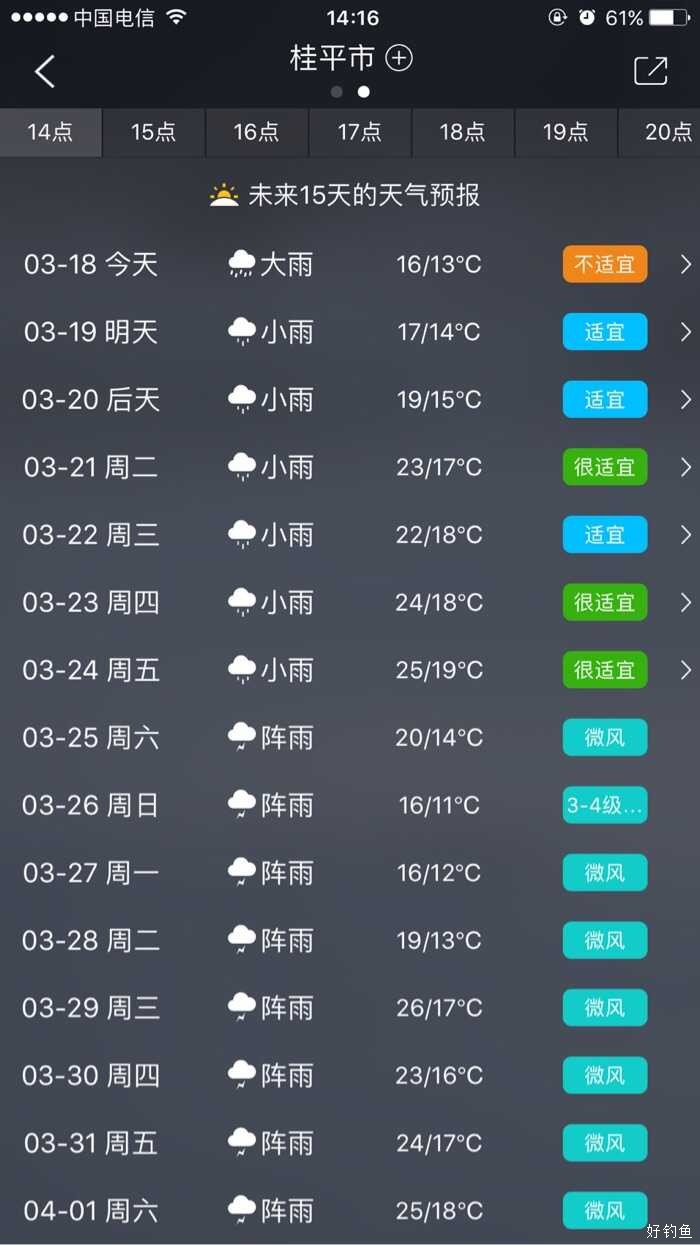Select the 19点 hour tab

(x=565, y=132)
